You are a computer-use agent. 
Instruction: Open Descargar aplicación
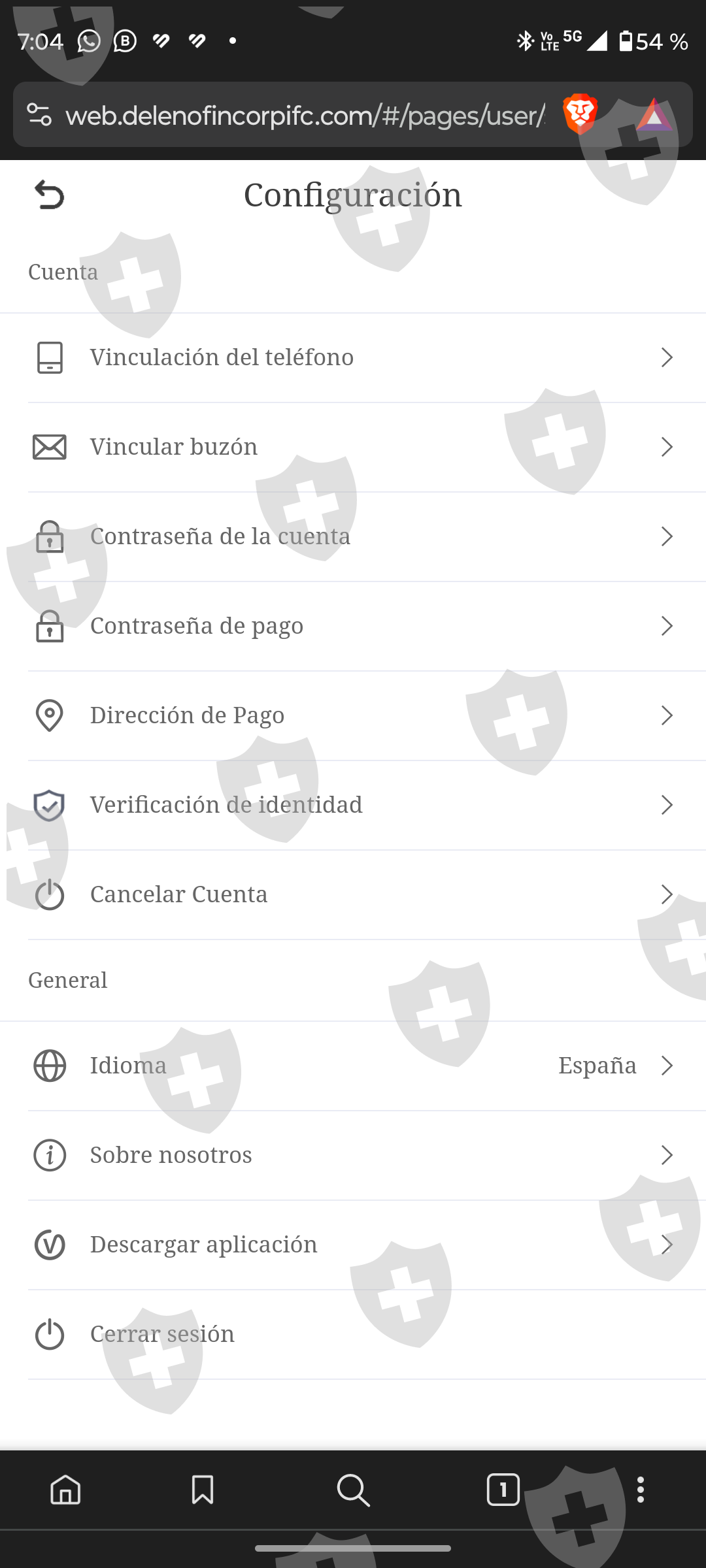353,1245
